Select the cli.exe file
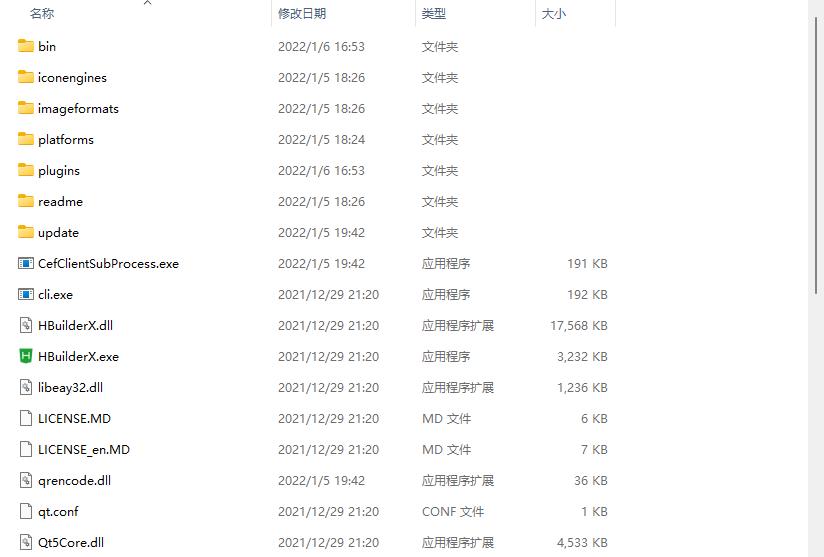The image size is (824, 557). coord(55,294)
